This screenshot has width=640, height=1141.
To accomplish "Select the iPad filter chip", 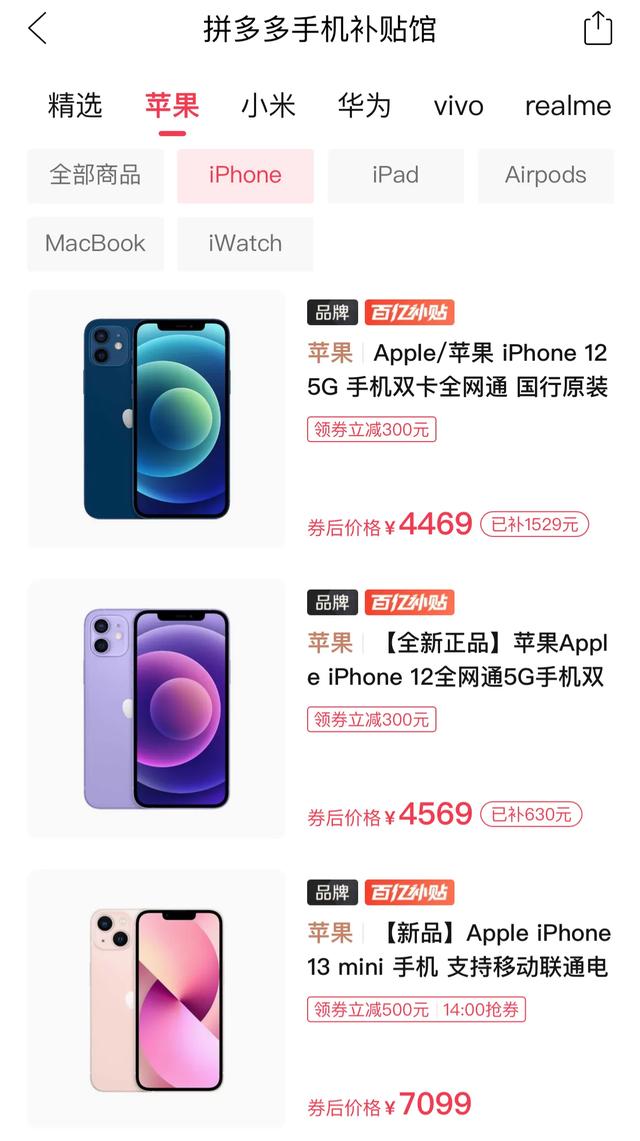I will pos(396,175).
